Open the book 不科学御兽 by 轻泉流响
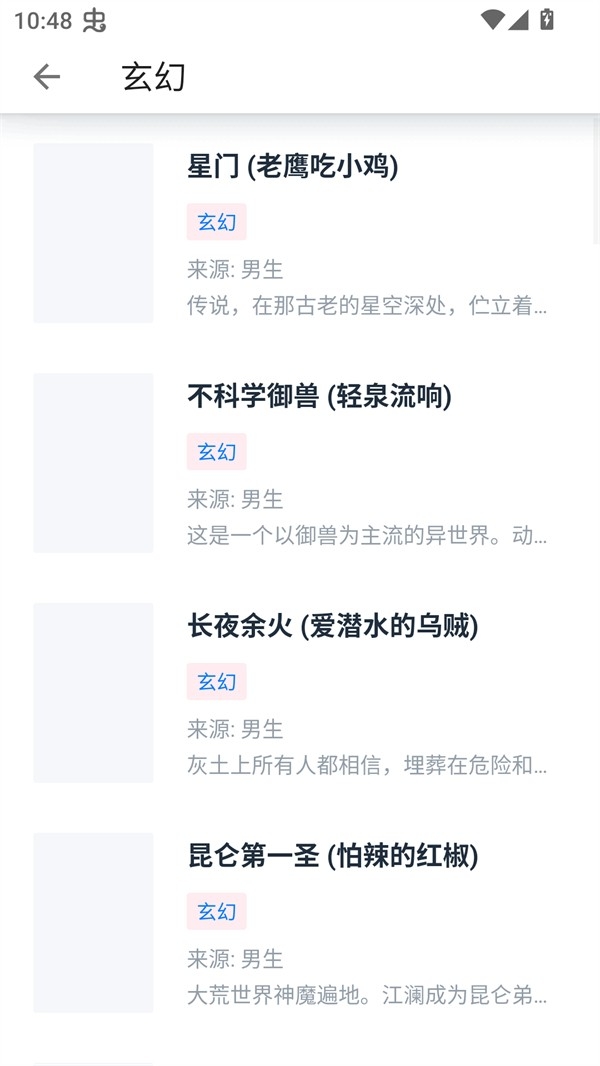The width and height of the screenshot is (600, 1066). pos(318,396)
